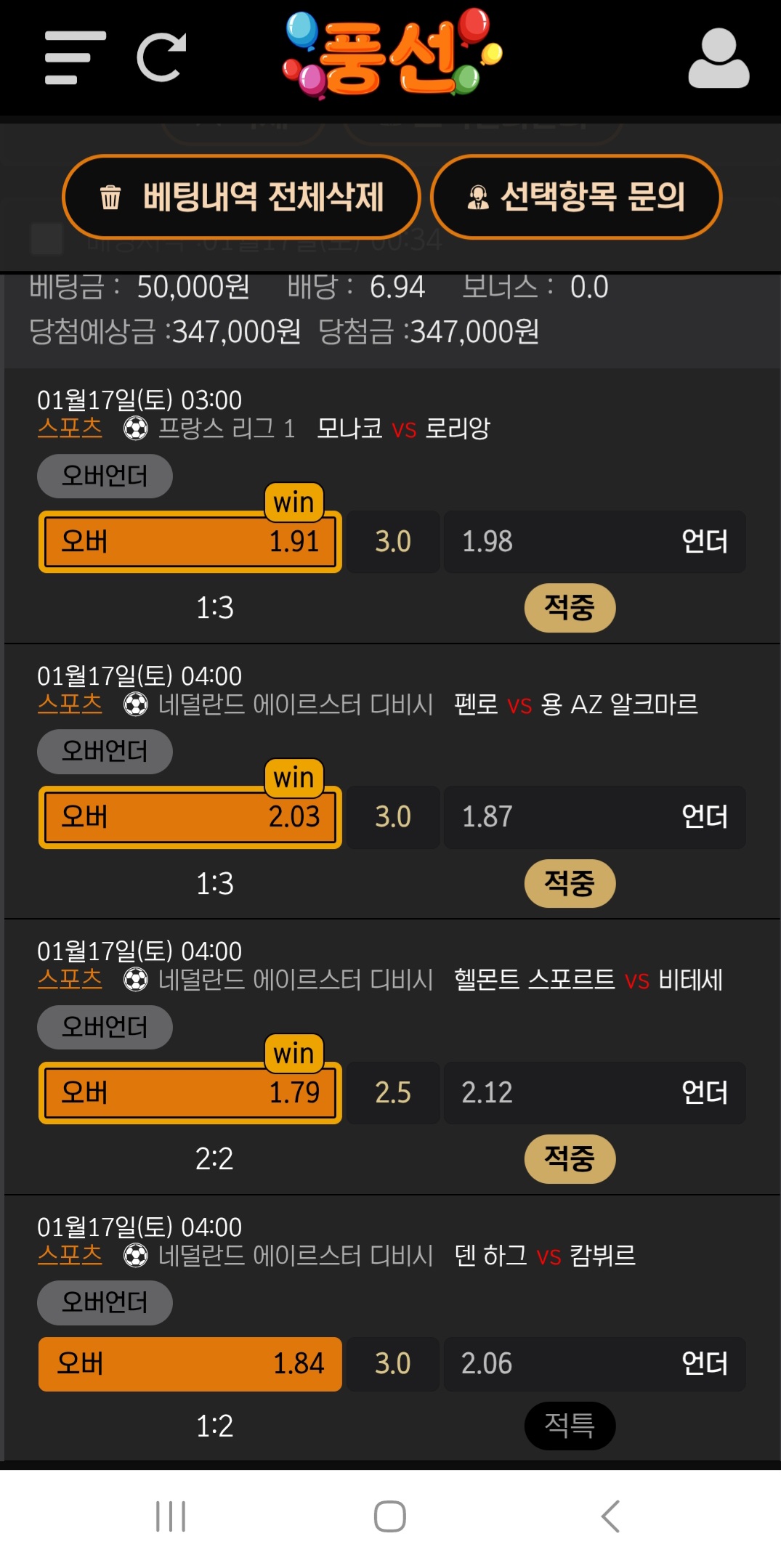
Task: Select 오버 1.79 for 헬몬트 스포르트 vs 비테세
Action: [190, 1093]
